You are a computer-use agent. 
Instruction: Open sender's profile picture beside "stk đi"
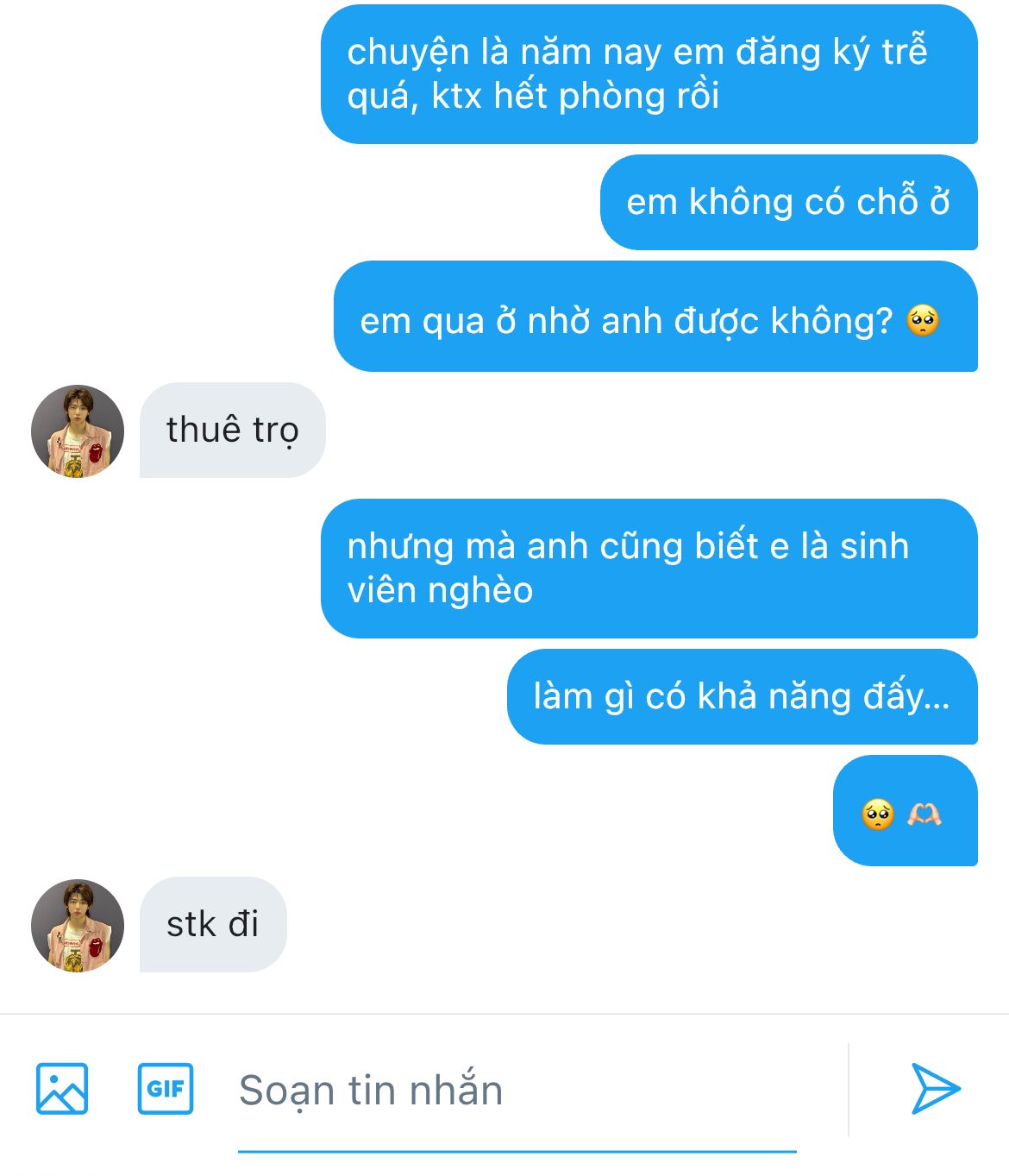tap(78, 926)
